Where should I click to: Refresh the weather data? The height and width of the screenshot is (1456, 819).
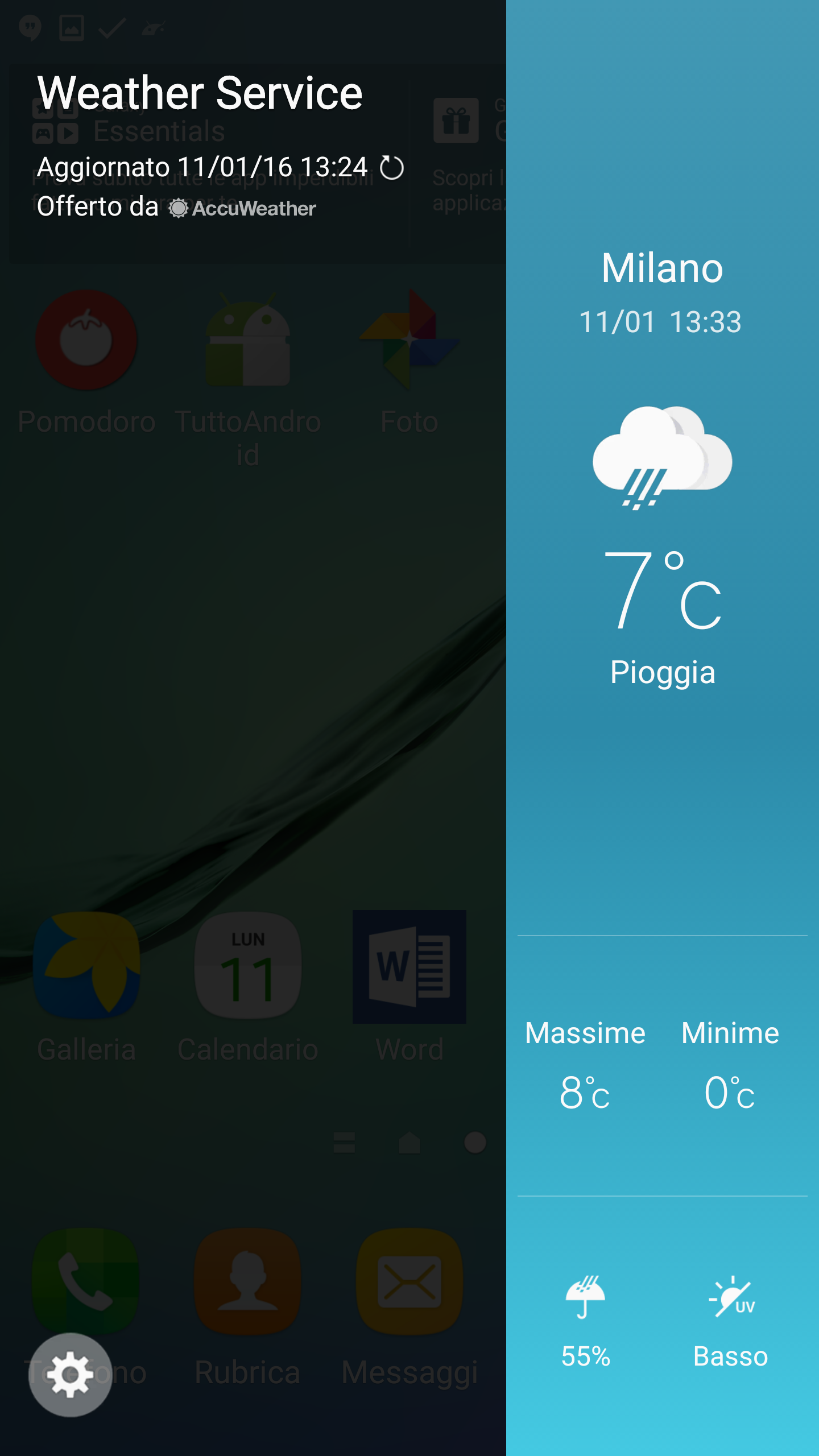(391, 168)
